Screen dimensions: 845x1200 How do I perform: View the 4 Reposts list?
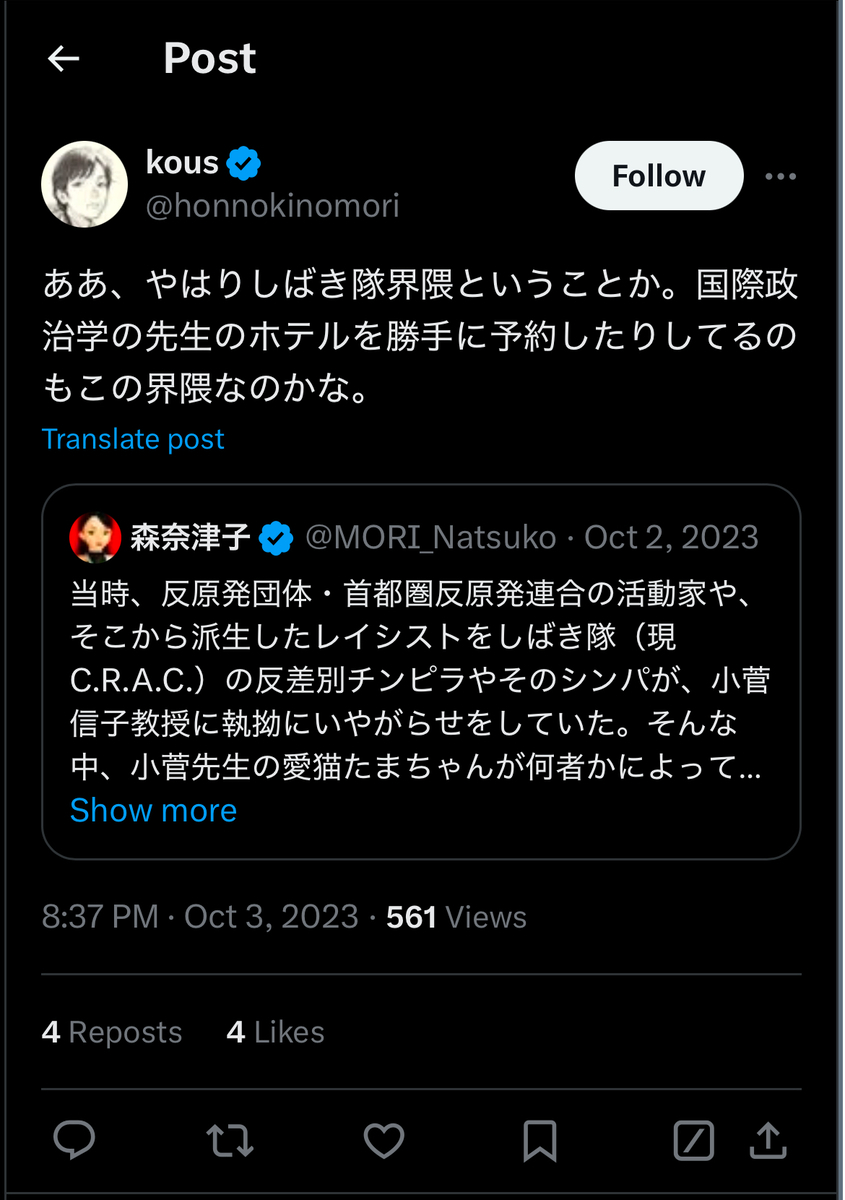point(112,1032)
